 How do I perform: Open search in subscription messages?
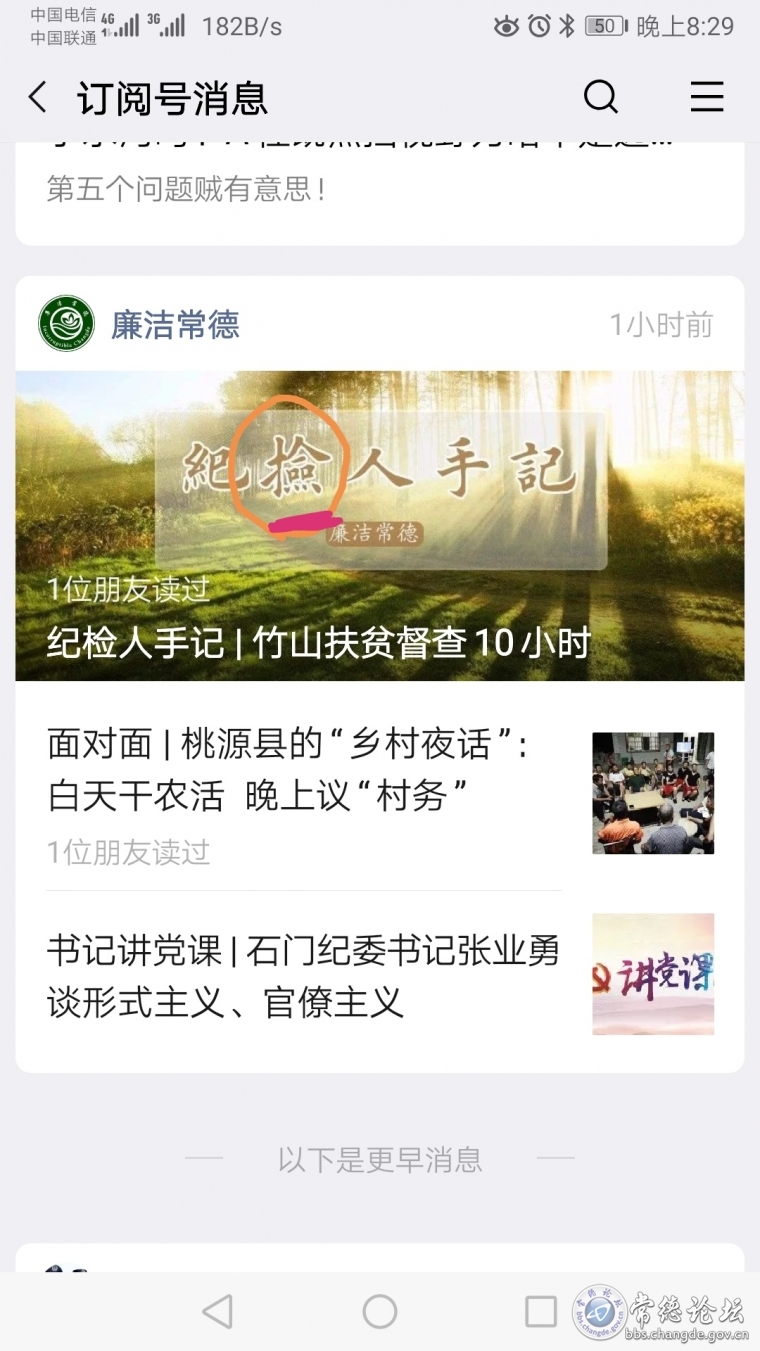600,97
